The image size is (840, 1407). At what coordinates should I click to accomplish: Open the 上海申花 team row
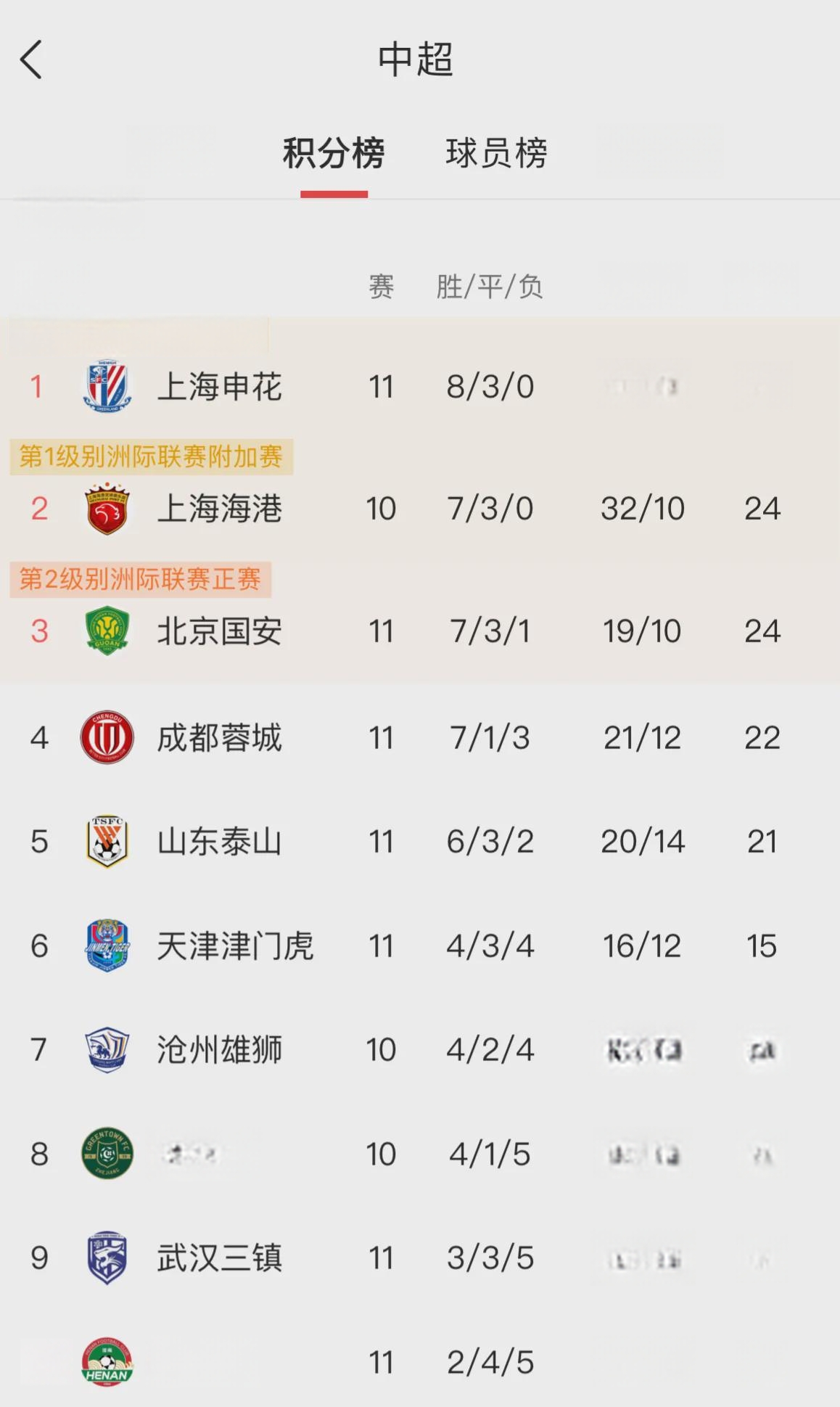pyautogui.click(x=220, y=387)
